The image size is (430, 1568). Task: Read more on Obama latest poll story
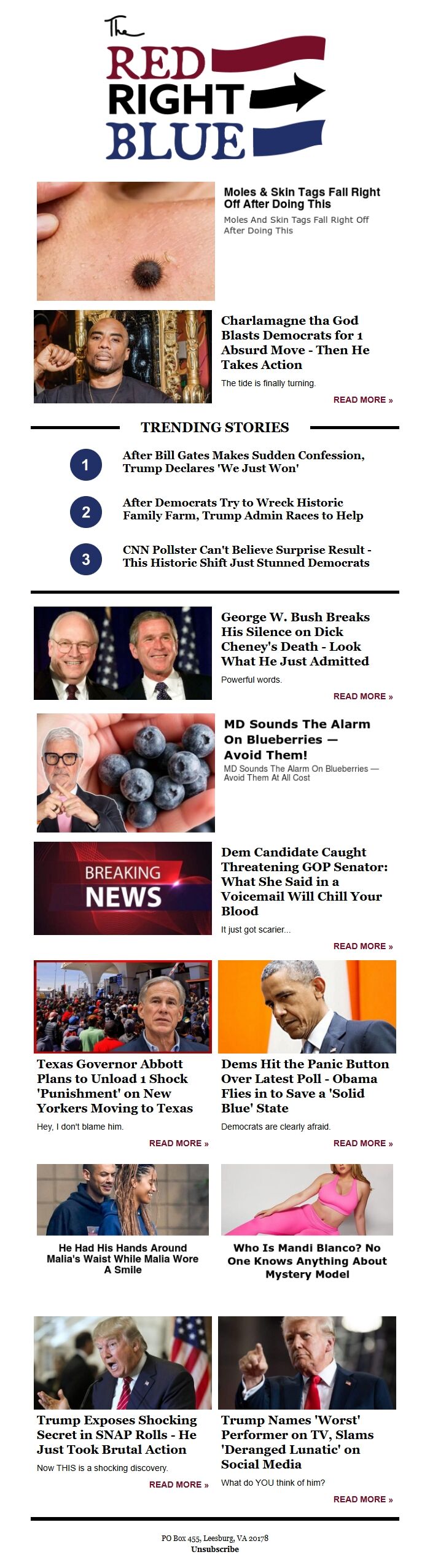coord(362,1143)
